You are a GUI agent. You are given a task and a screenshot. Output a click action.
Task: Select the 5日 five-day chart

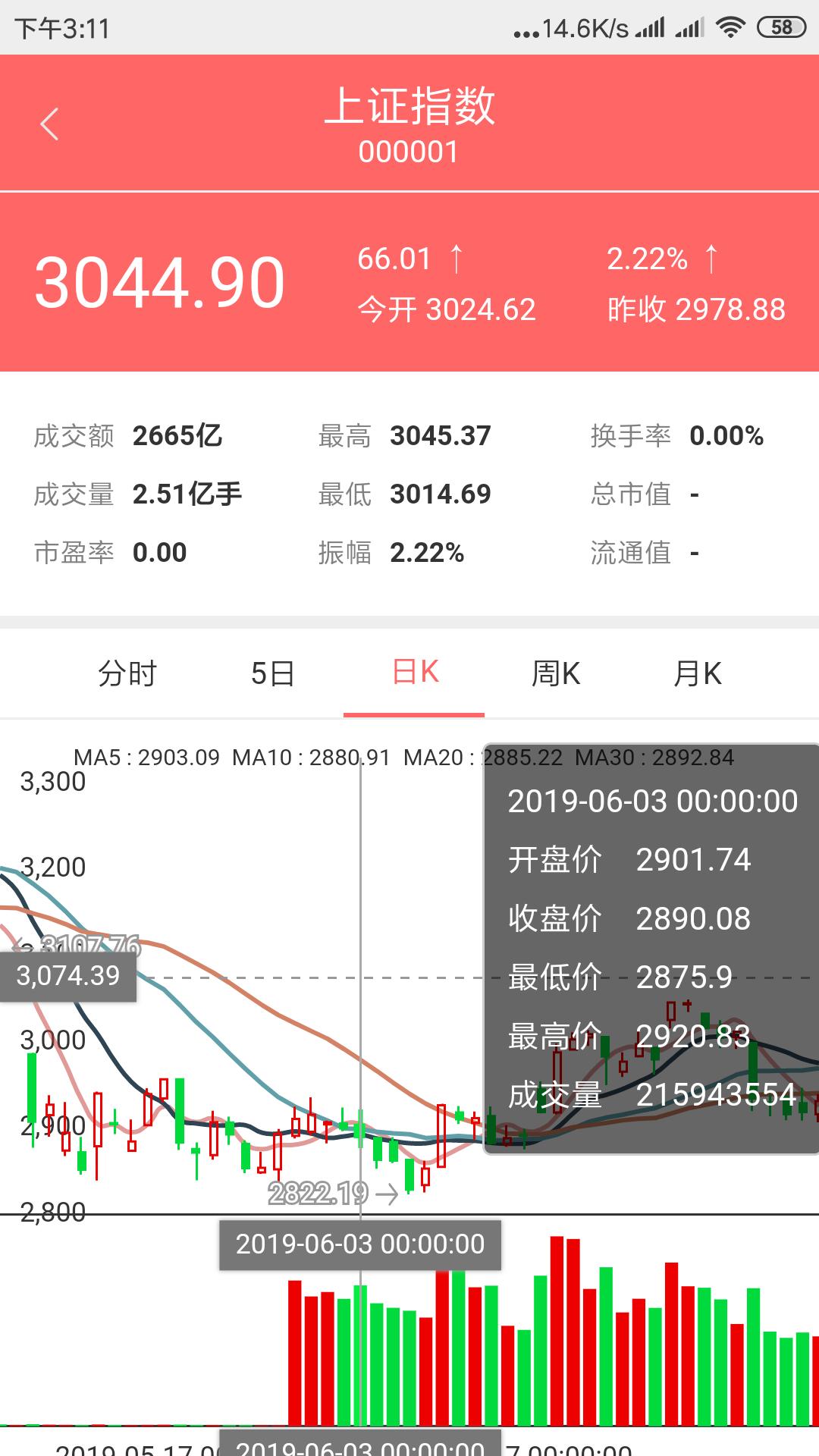pyautogui.click(x=273, y=673)
